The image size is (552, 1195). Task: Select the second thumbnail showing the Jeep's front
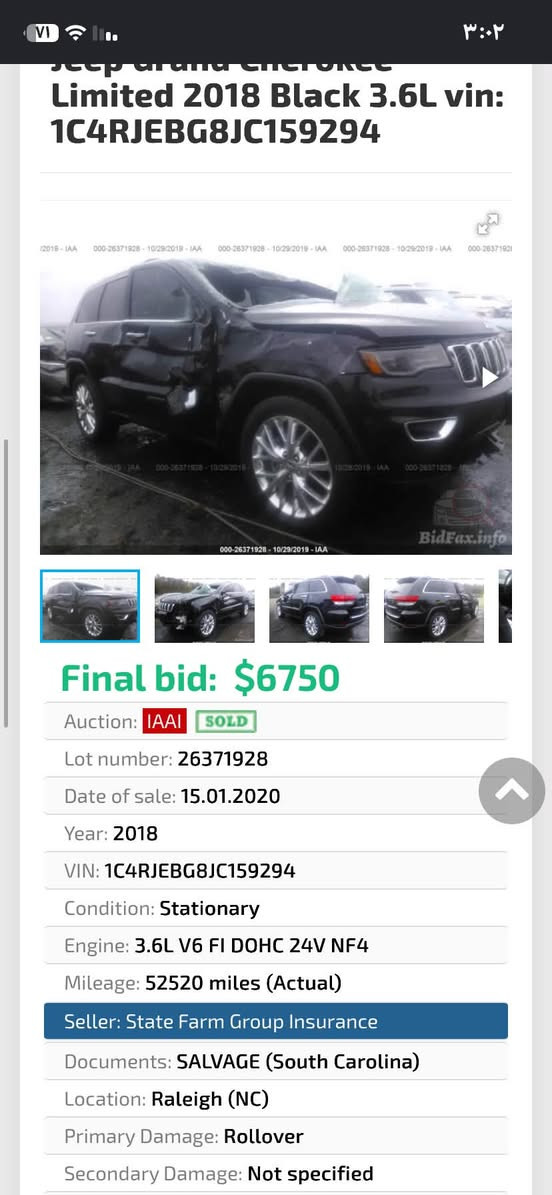click(204, 608)
